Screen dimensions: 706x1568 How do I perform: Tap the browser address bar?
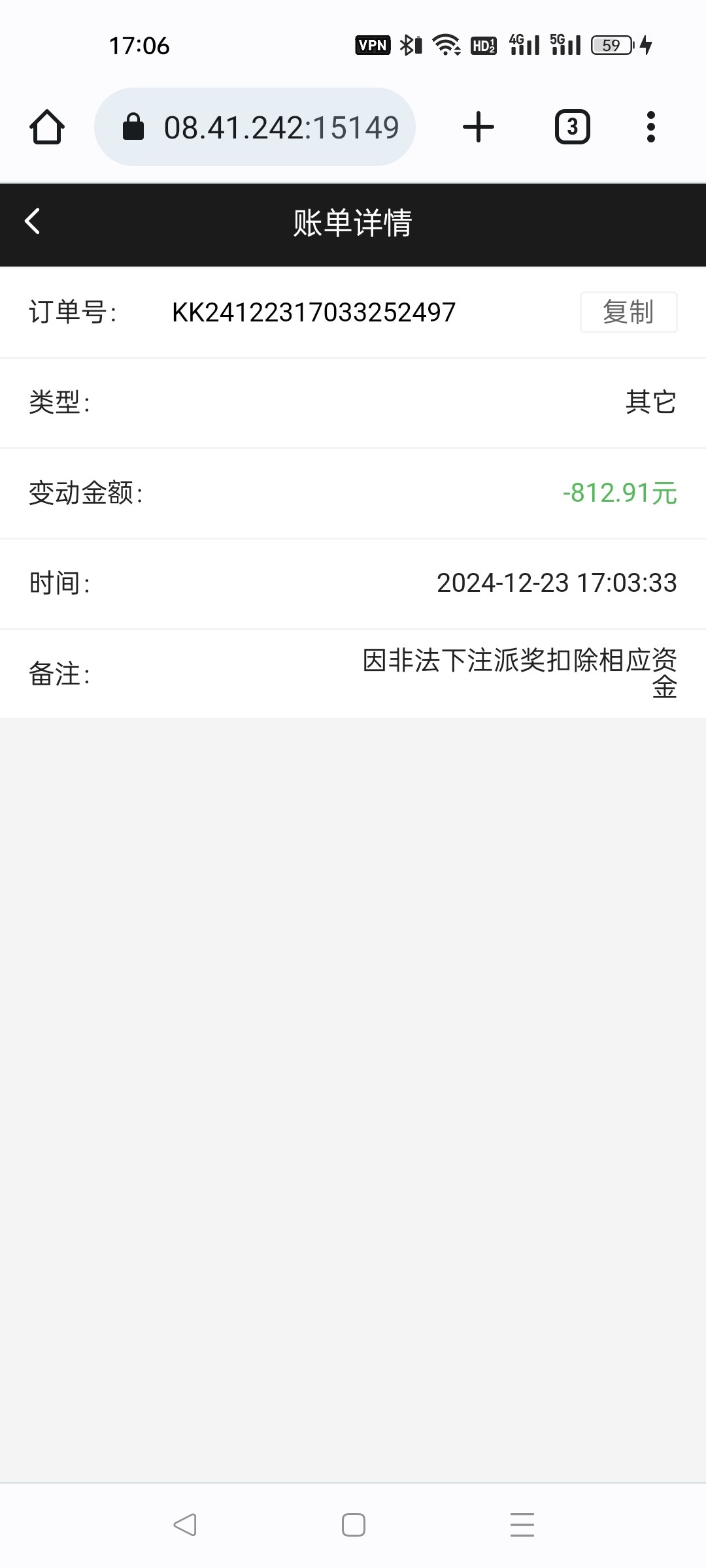tap(255, 127)
